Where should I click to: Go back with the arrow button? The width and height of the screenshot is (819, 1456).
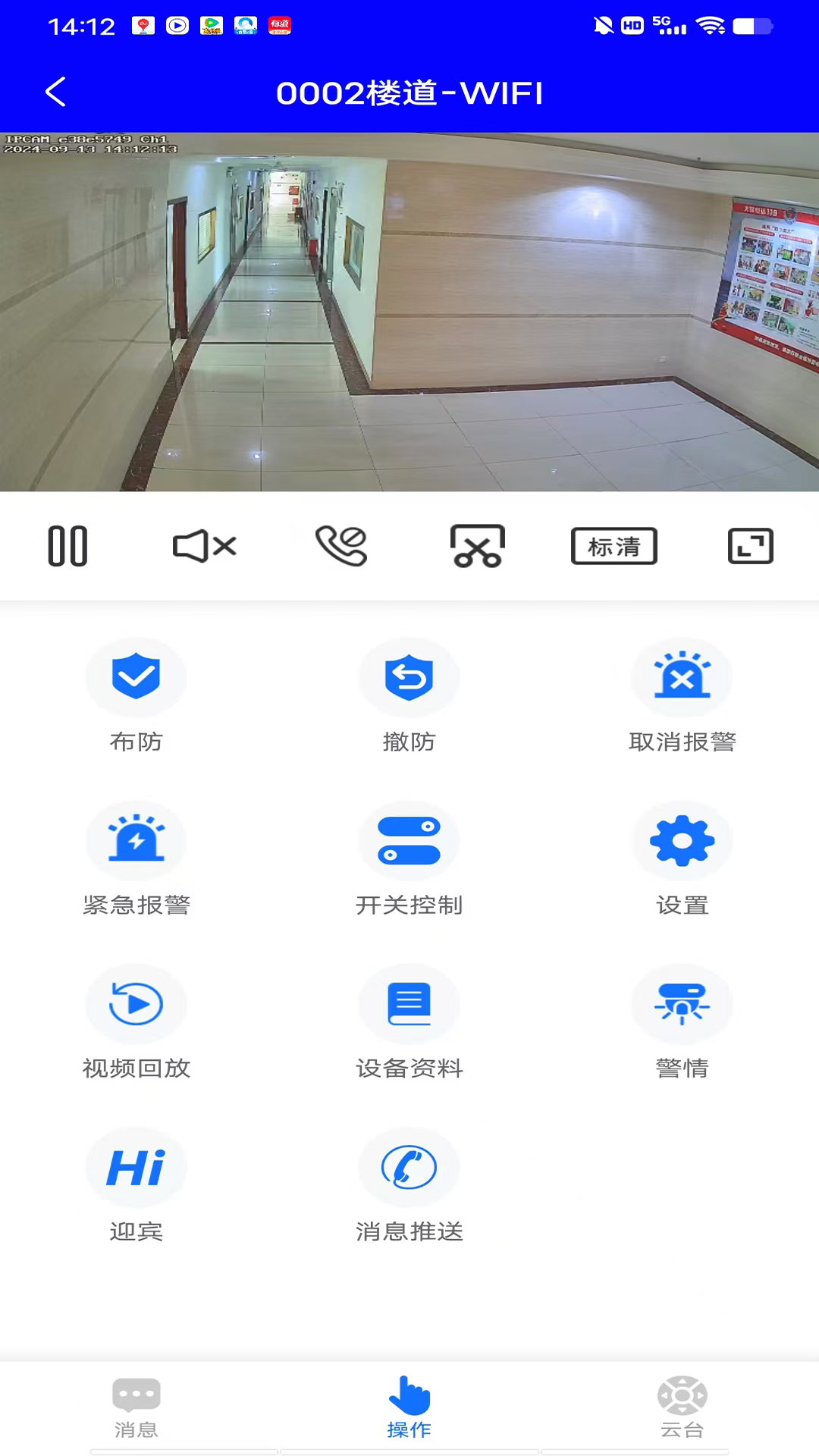[55, 91]
